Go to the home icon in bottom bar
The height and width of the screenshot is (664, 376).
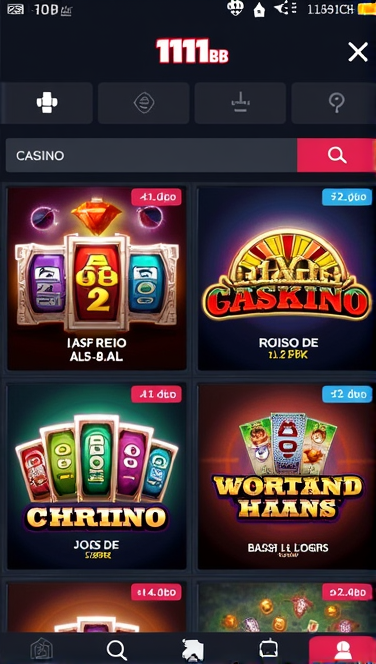[x=41, y=649]
